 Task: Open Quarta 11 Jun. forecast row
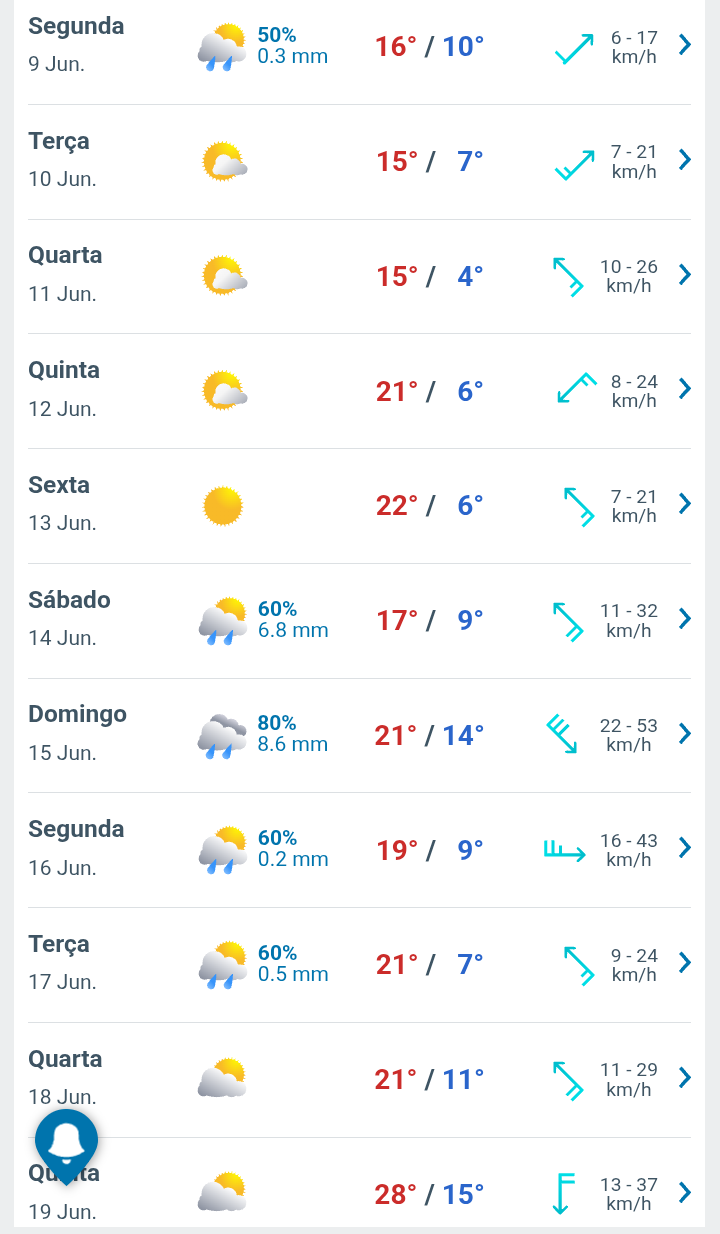(x=359, y=277)
